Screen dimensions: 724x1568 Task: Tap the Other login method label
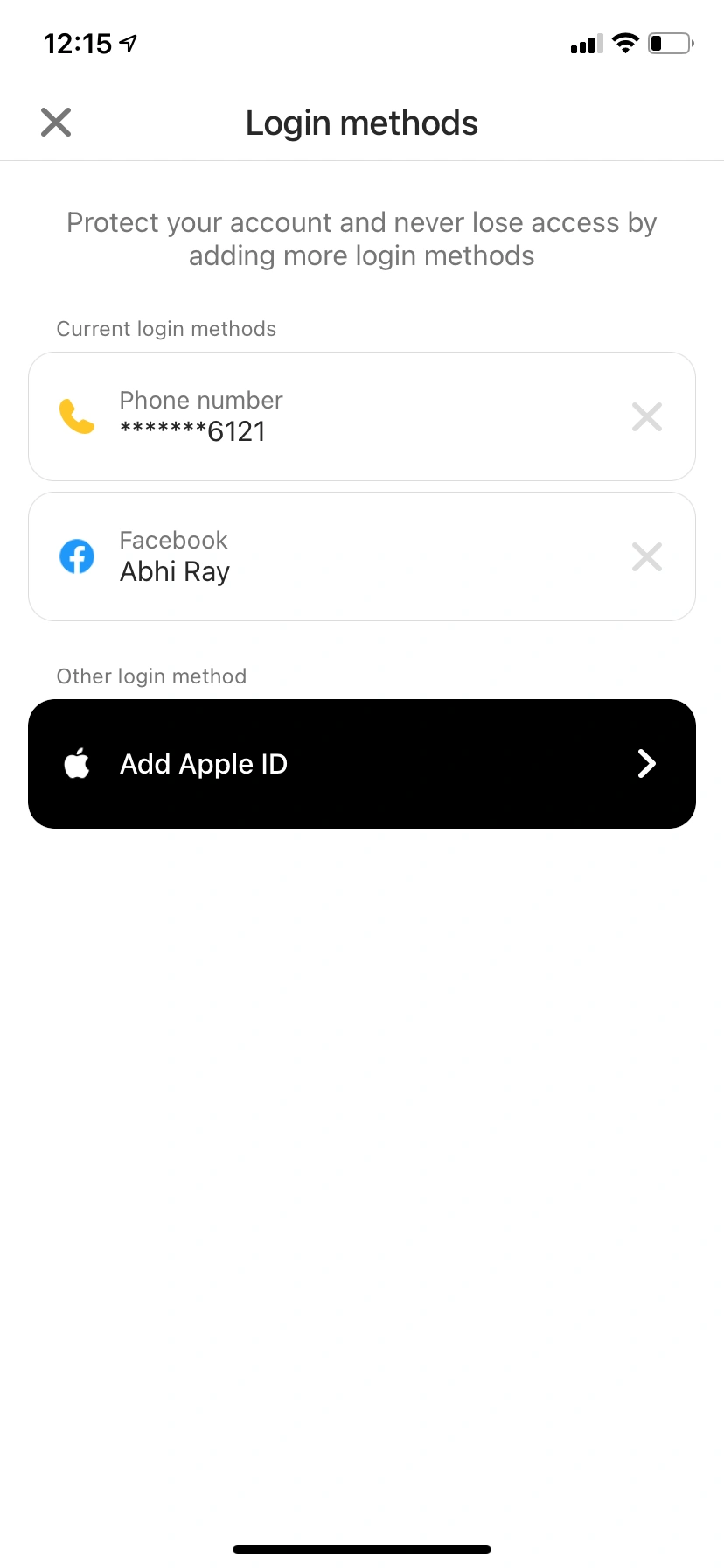click(x=151, y=675)
